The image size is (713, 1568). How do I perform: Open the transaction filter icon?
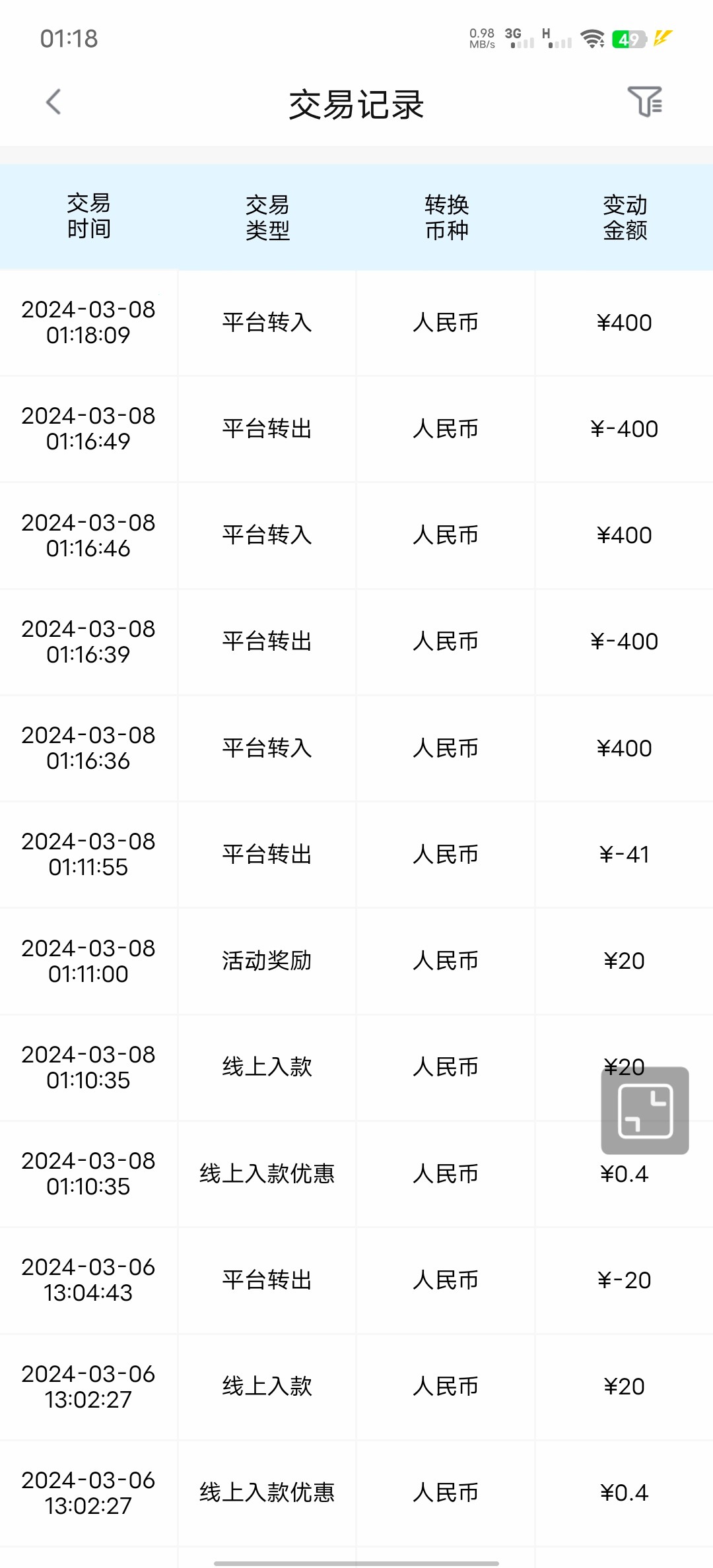point(644,102)
